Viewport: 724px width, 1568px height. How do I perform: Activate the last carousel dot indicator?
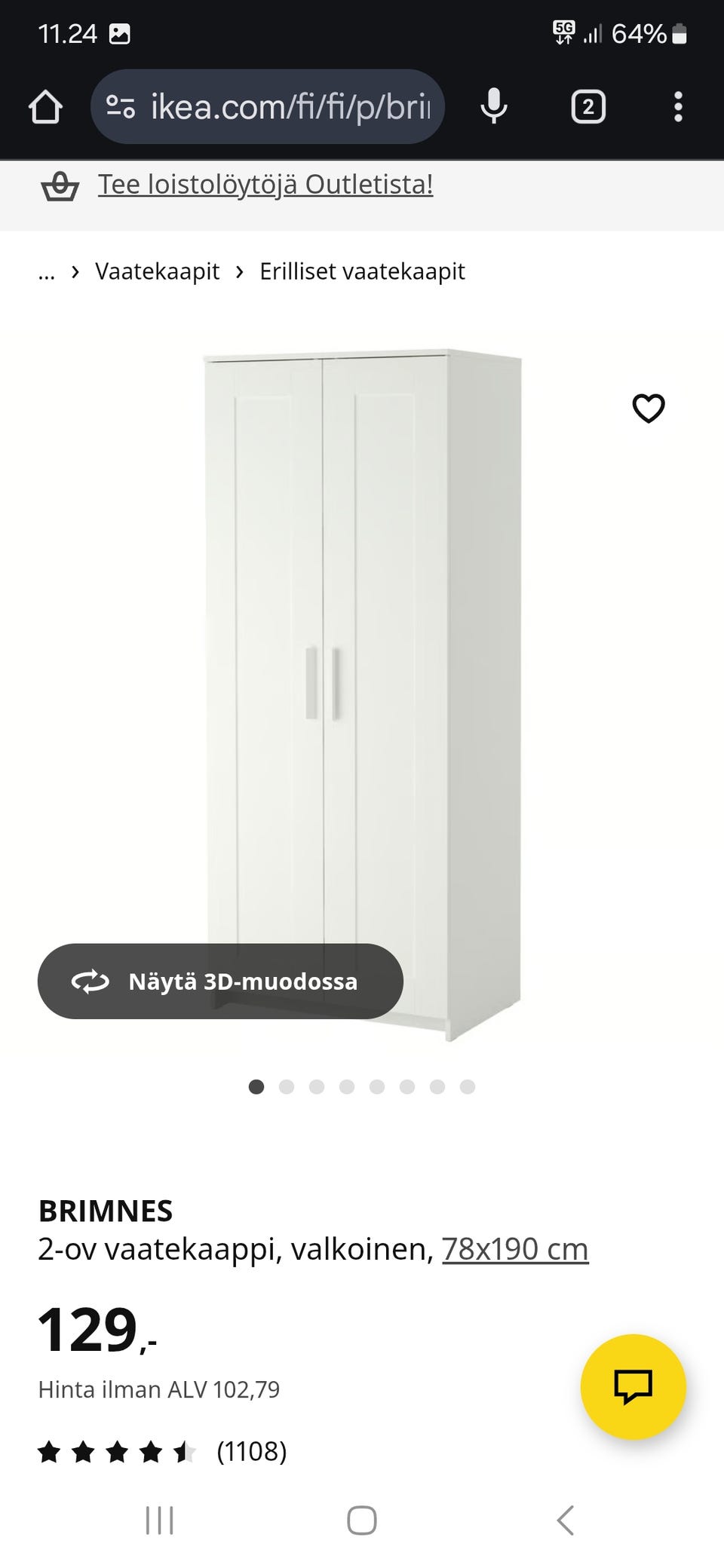click(x=468, y=1087)
